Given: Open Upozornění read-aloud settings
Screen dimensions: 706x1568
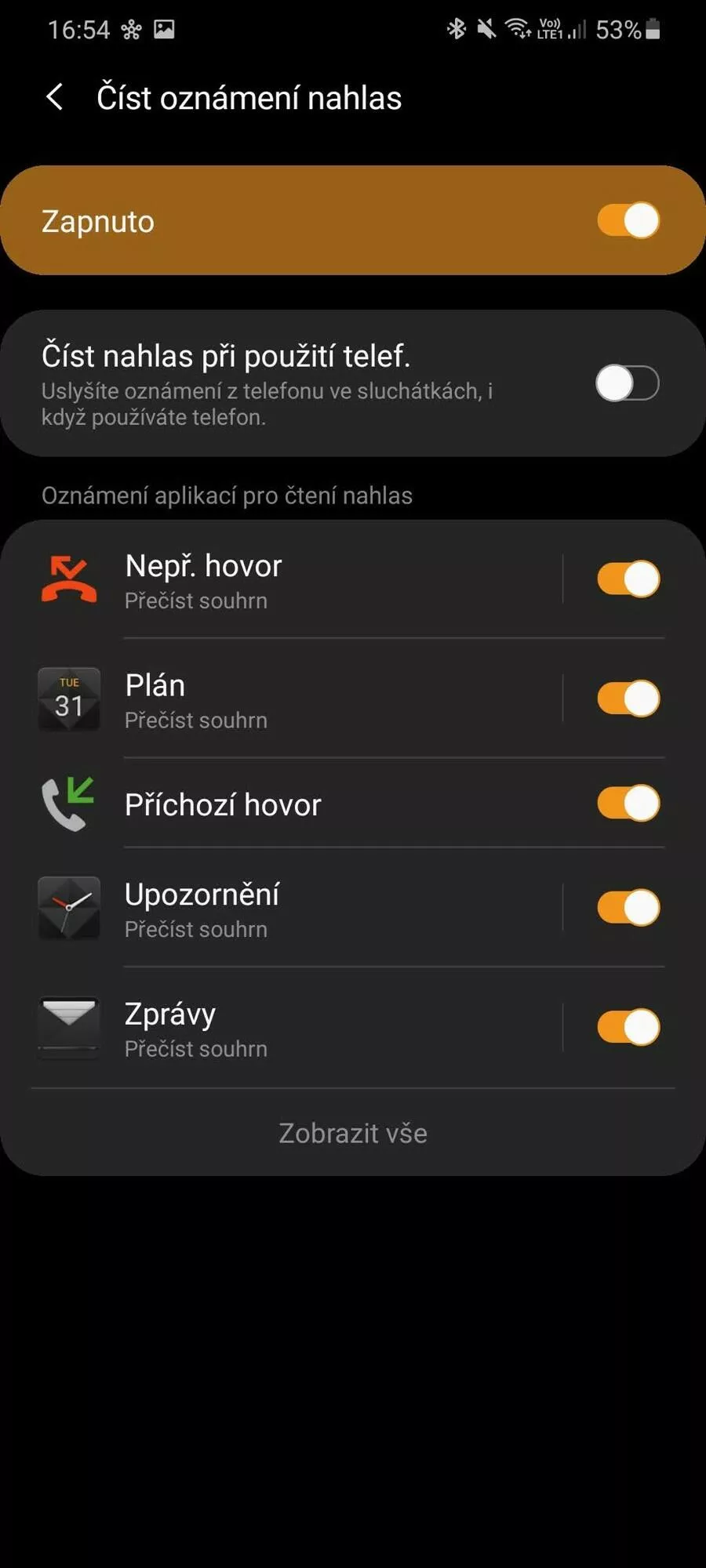Looking at the screenshot, I should [x=298, y=909].
